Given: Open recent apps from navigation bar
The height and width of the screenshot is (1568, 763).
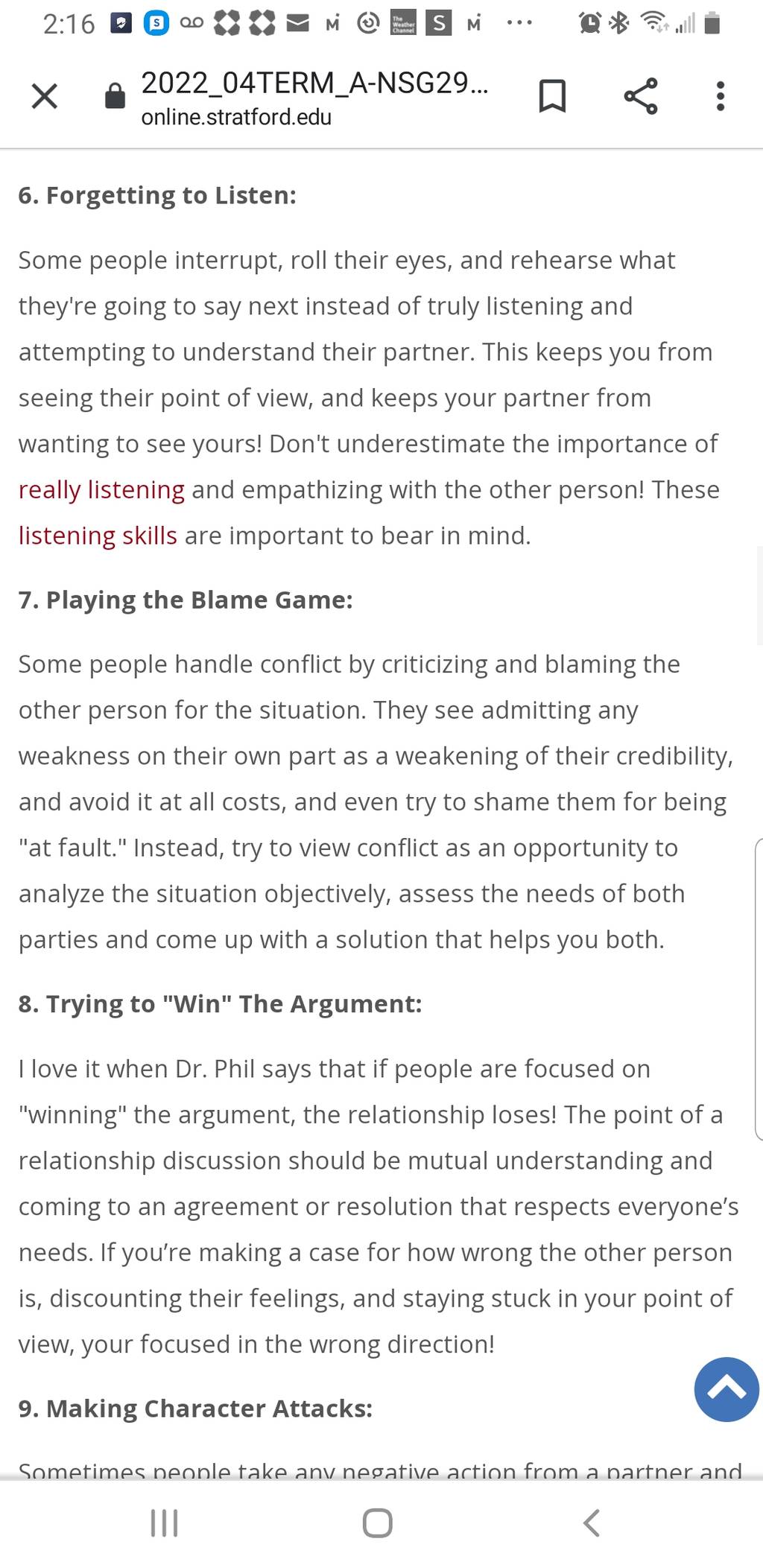Looking at the screenshot, I should pyautogui.click(x=164, y=1523).
